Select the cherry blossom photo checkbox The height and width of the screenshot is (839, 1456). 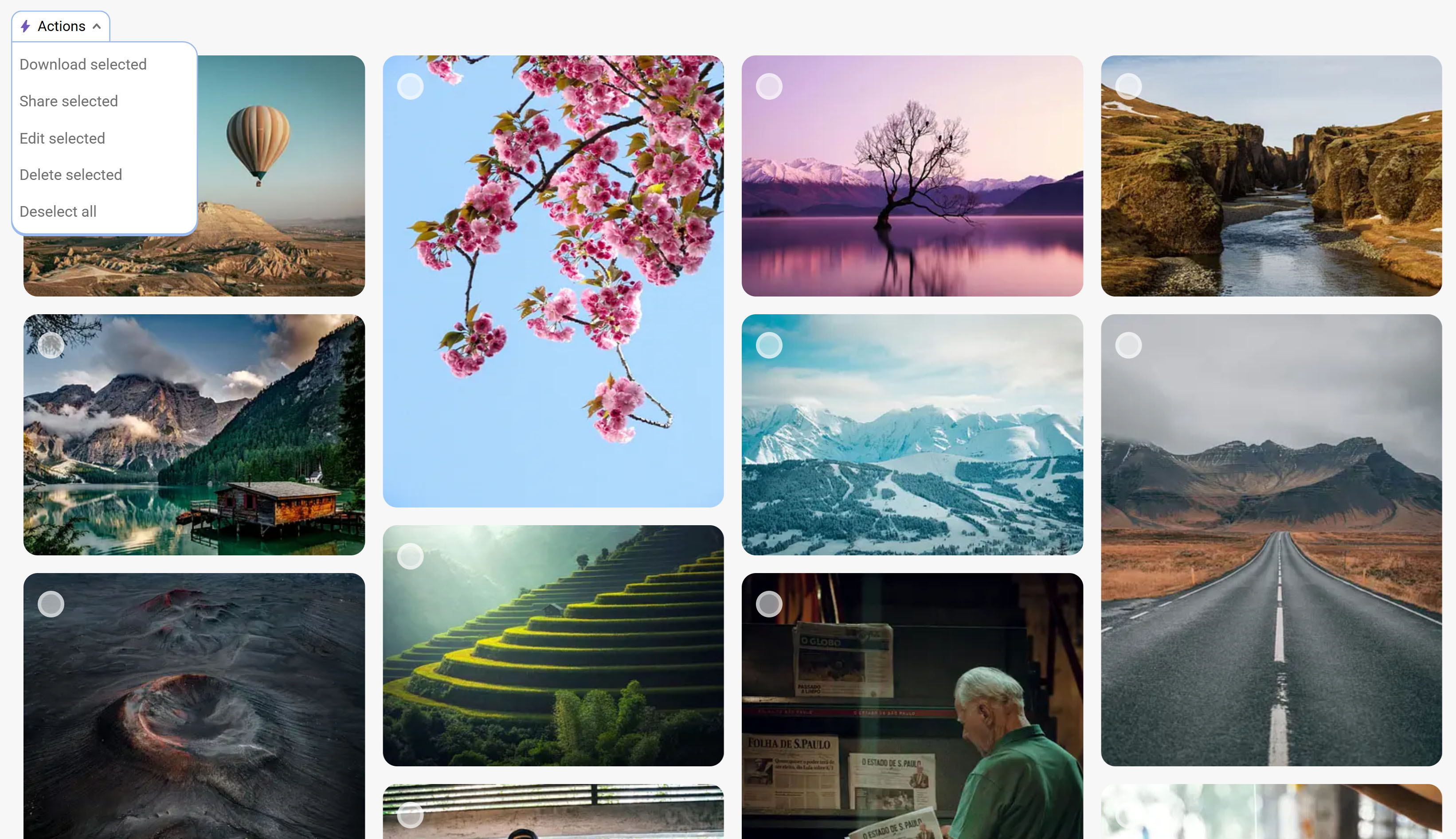click(411, 86)
